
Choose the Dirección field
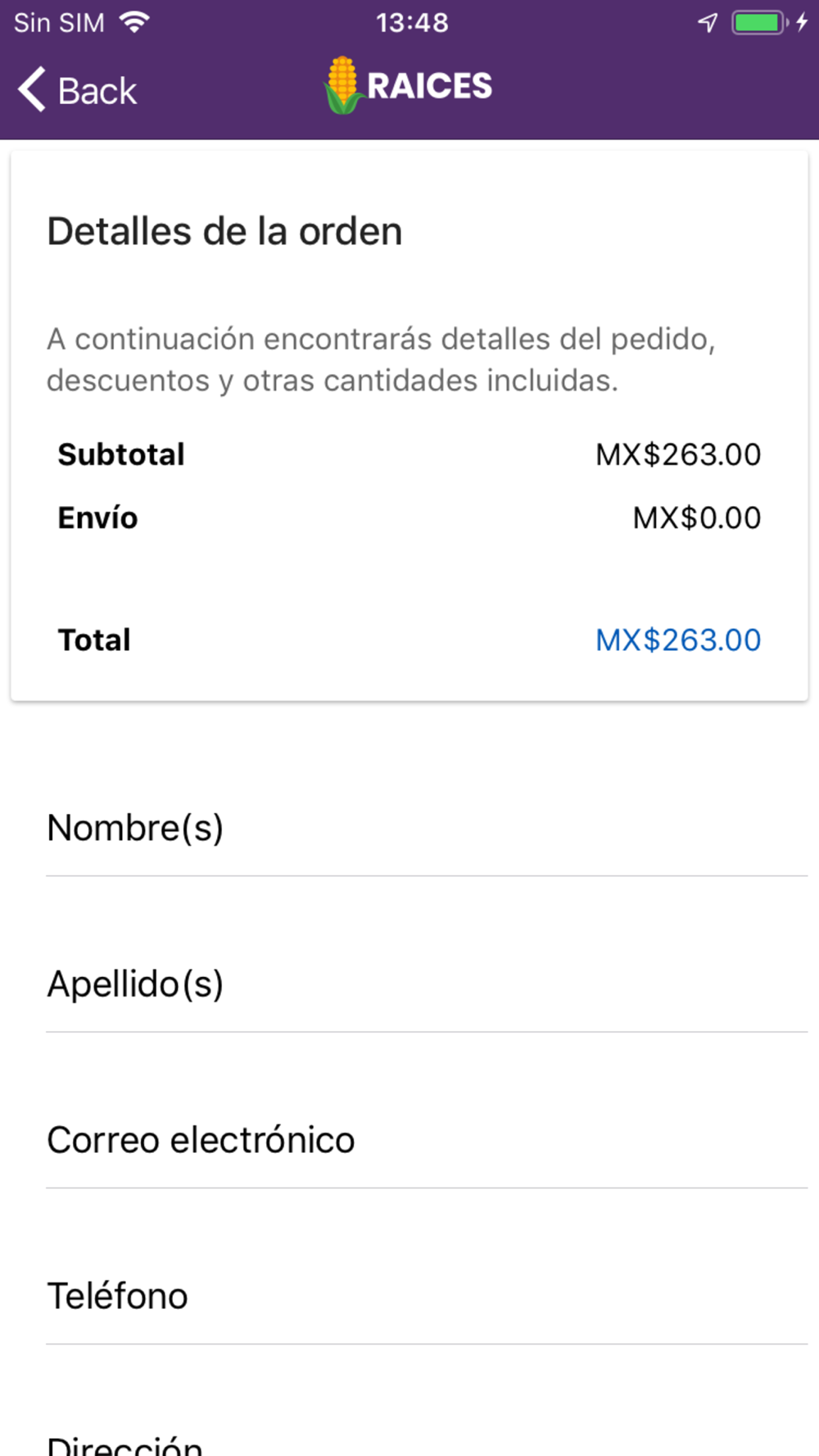point(426,1443)
